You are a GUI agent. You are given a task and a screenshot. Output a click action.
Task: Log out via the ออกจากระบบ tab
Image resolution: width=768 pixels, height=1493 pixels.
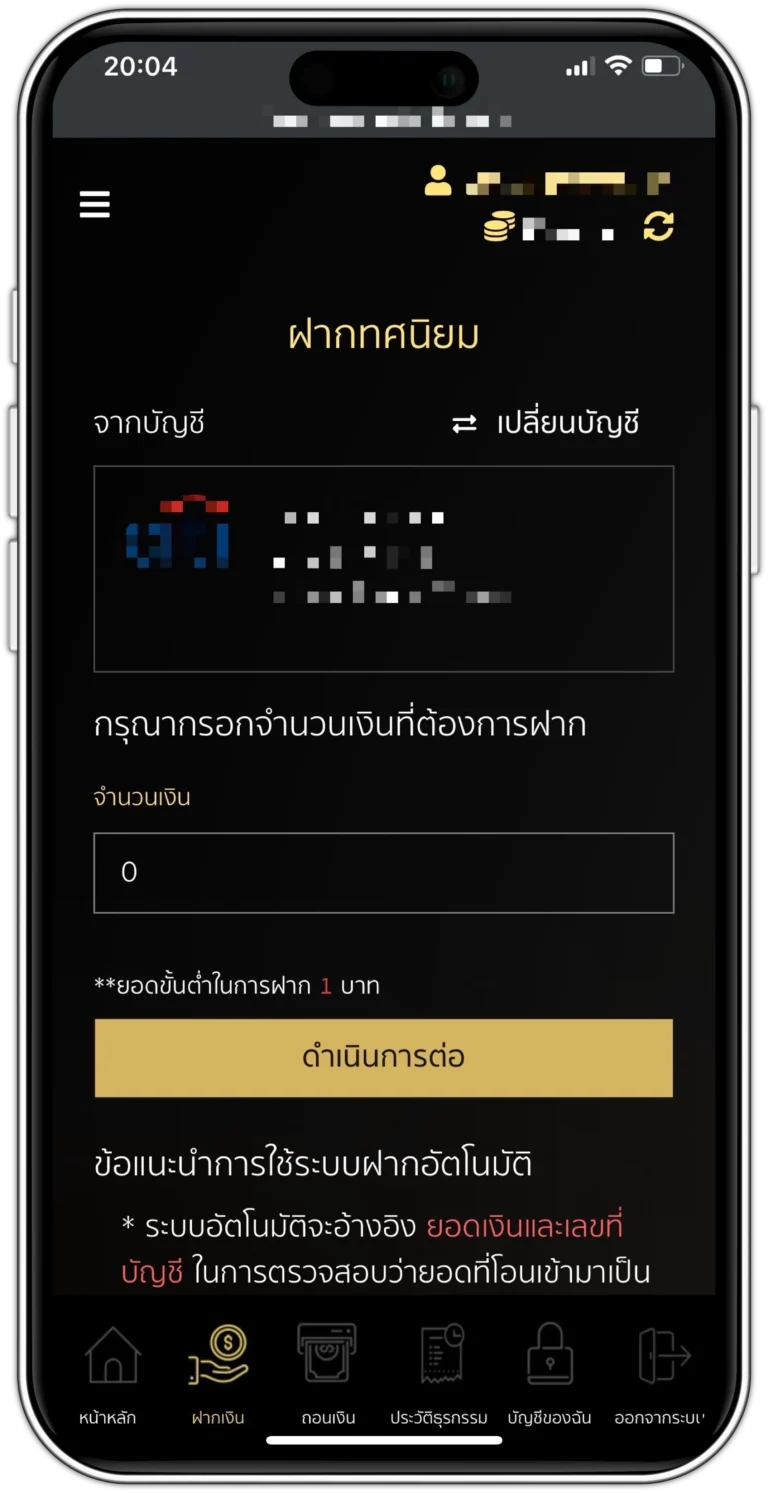pos(662,1372)
